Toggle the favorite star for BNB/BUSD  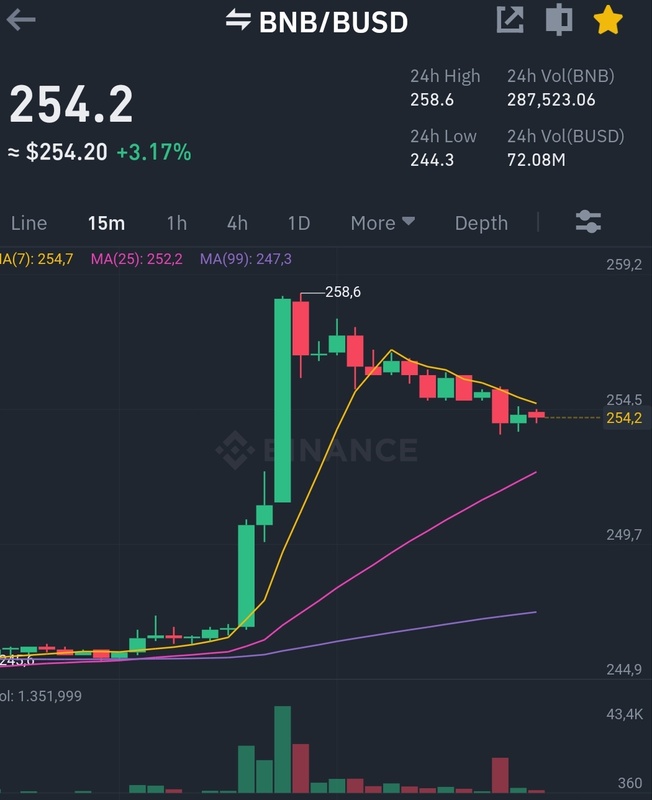[x=608, y=19]
